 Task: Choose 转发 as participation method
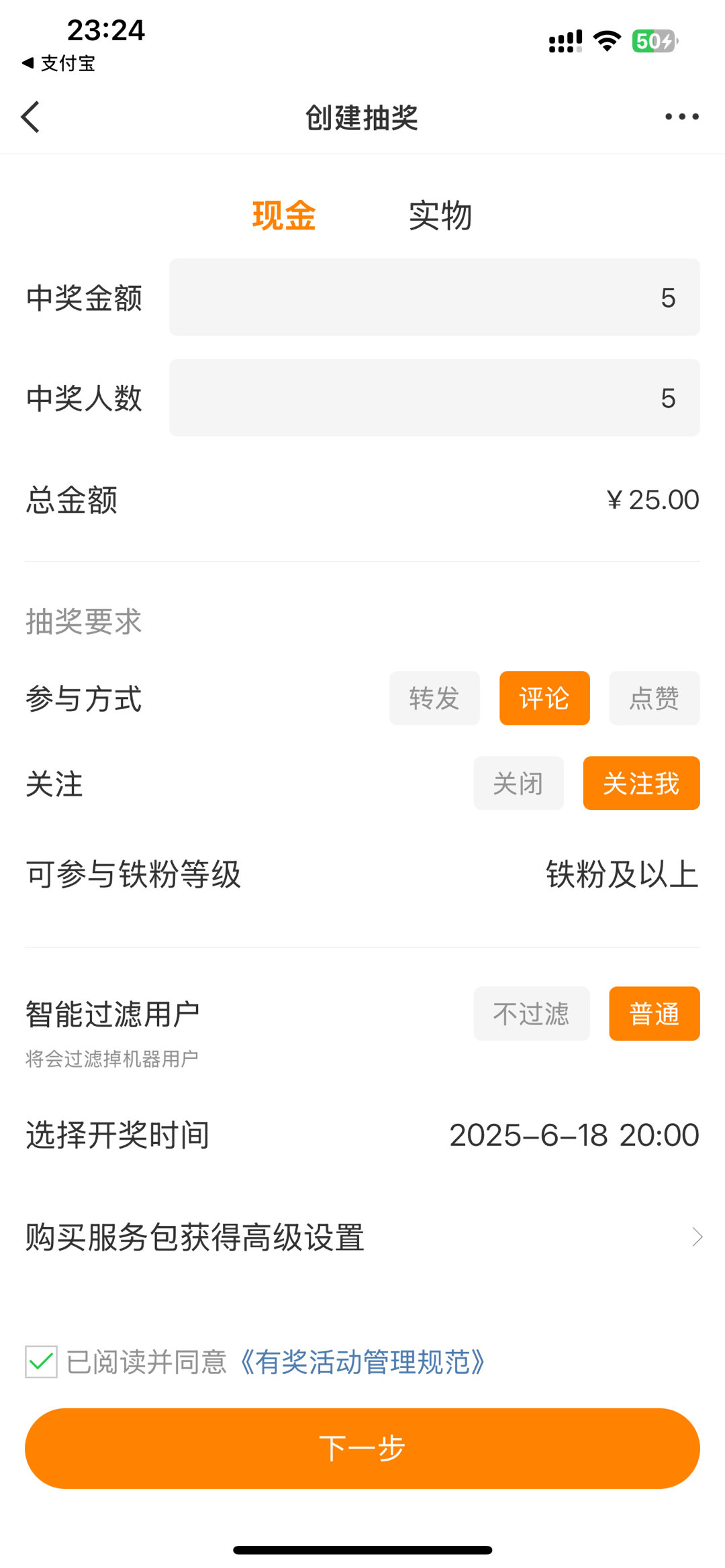[x=434, y=698]
